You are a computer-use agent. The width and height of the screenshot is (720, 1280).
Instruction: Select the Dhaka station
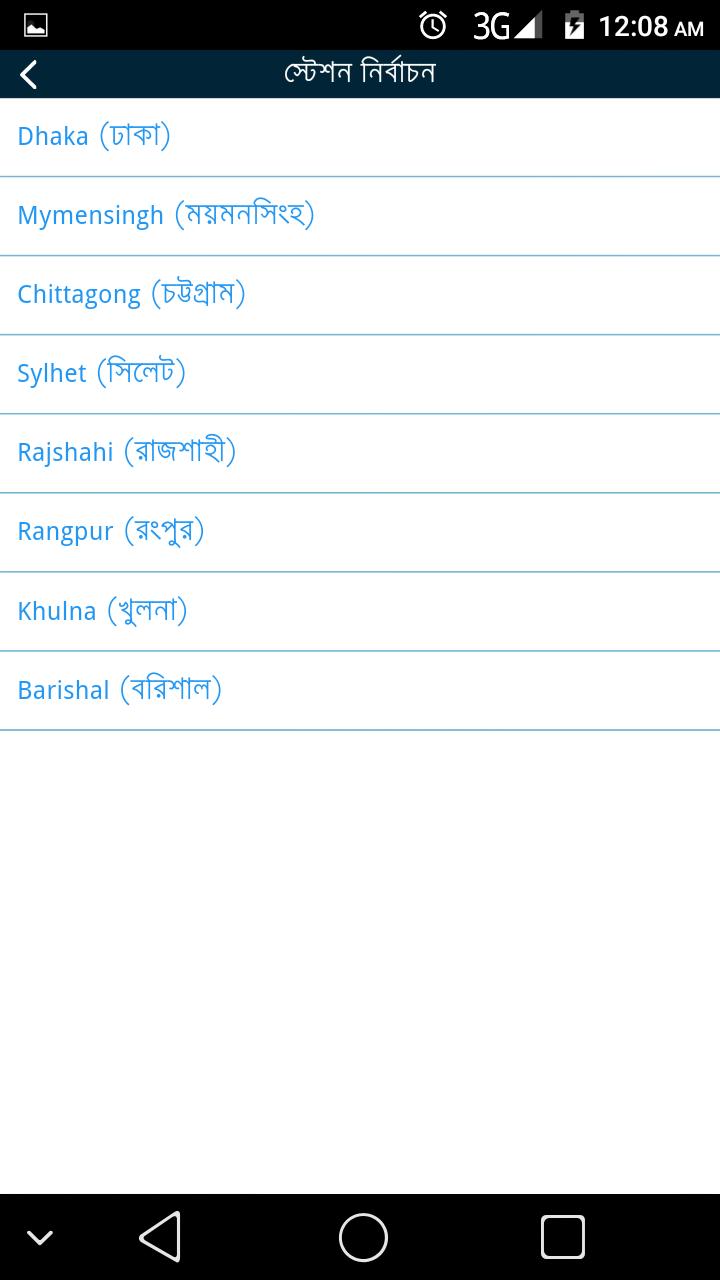click(360, 137)
